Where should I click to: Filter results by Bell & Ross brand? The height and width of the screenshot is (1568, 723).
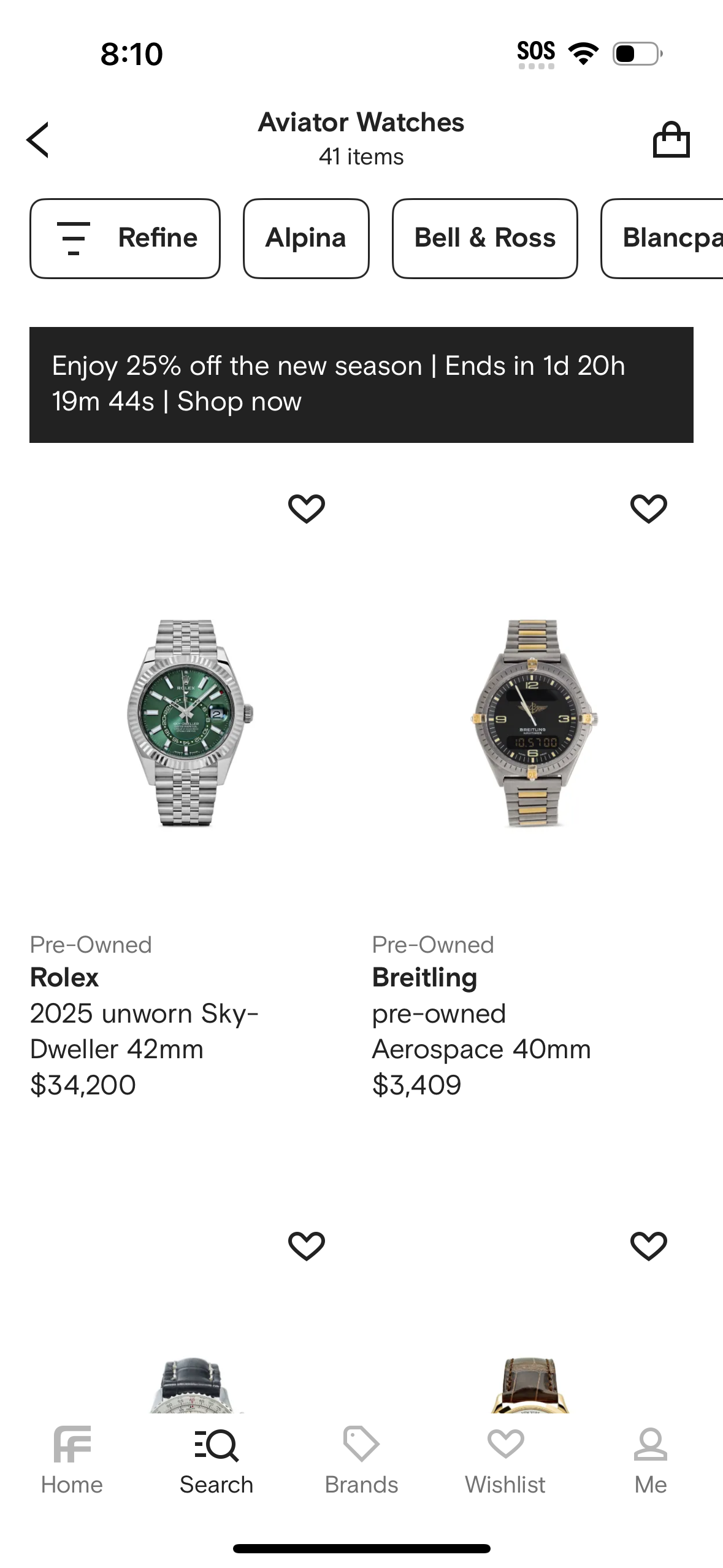click(484, 238)
